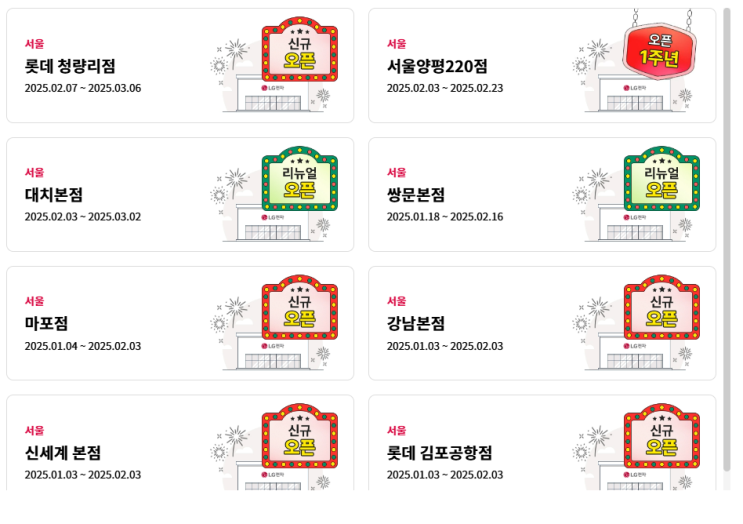View the 쌍문본점 renewal open card
The height and width of the screenshot is (524, 743).
click(x=542, y=195)
